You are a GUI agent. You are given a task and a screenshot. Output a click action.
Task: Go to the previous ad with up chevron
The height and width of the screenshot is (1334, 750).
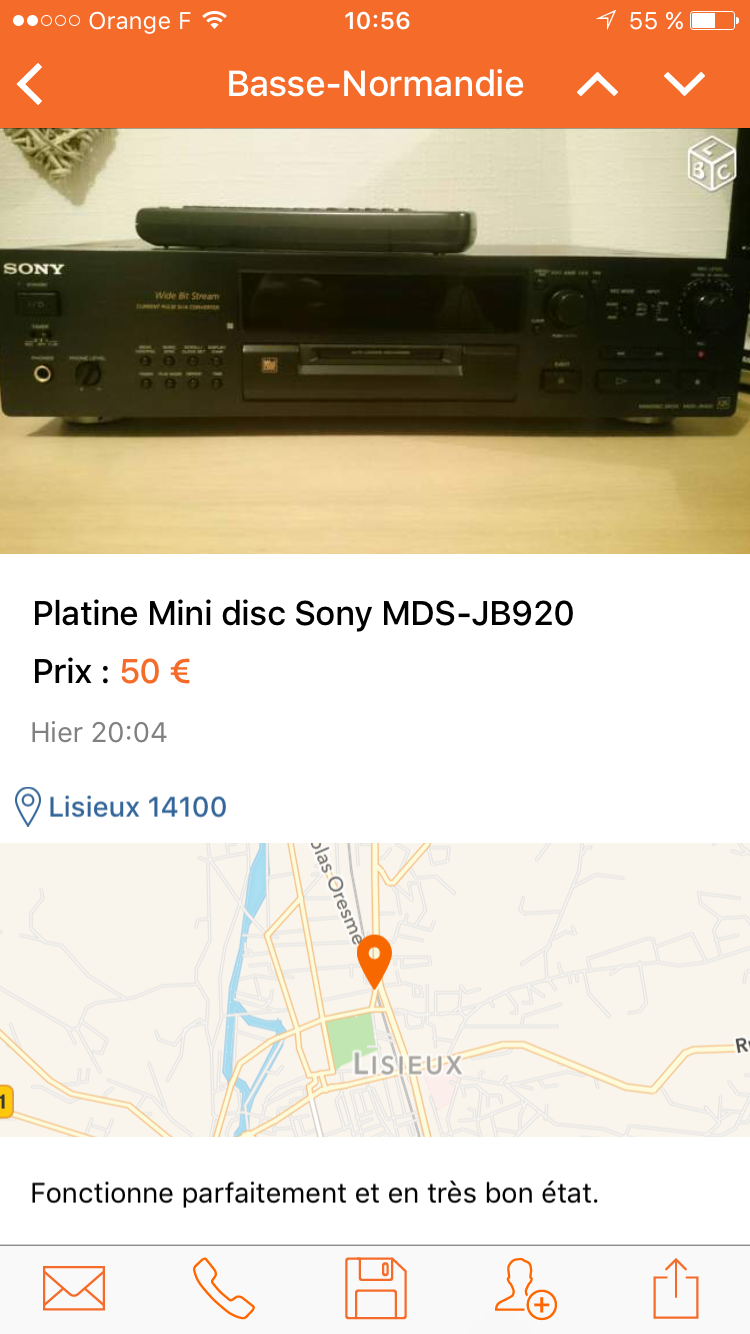click(x=598, y=85)
